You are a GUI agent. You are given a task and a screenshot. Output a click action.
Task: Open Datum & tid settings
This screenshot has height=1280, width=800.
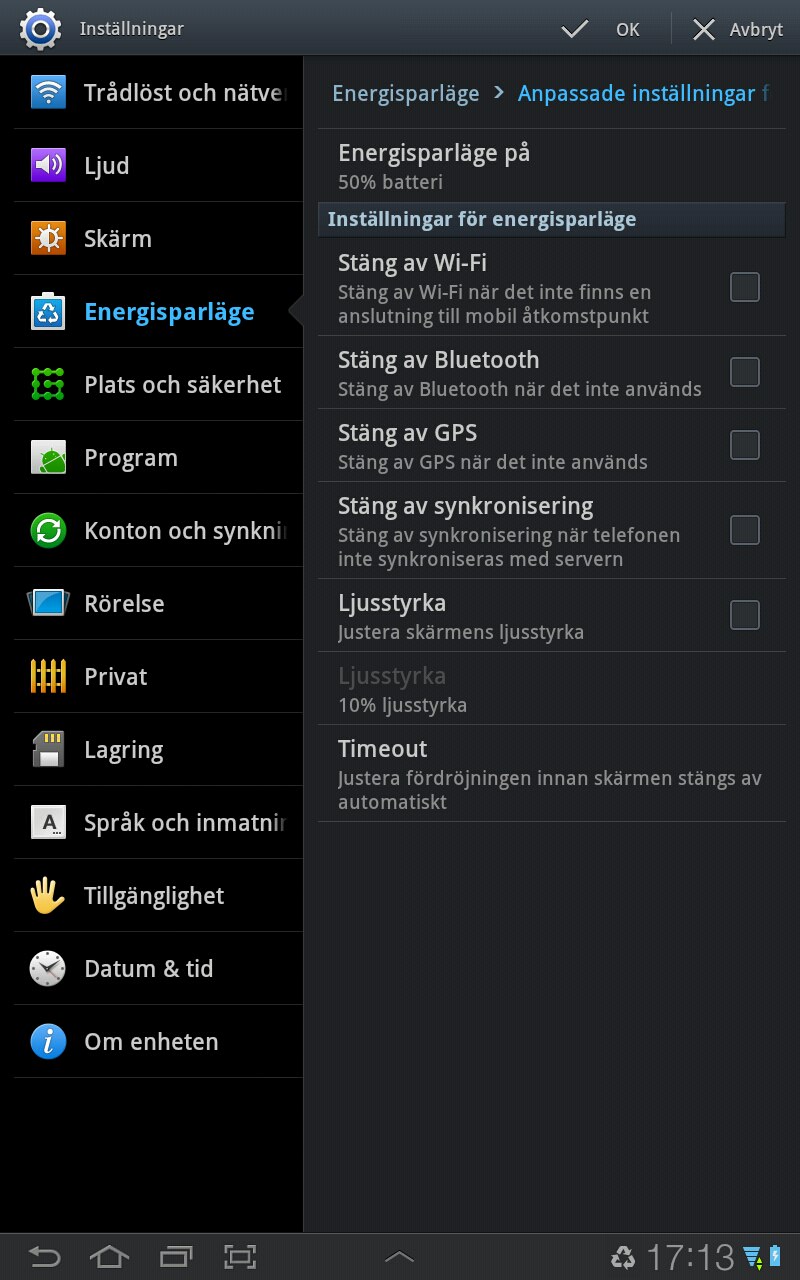pyautogui.click(x=158, y=969)
